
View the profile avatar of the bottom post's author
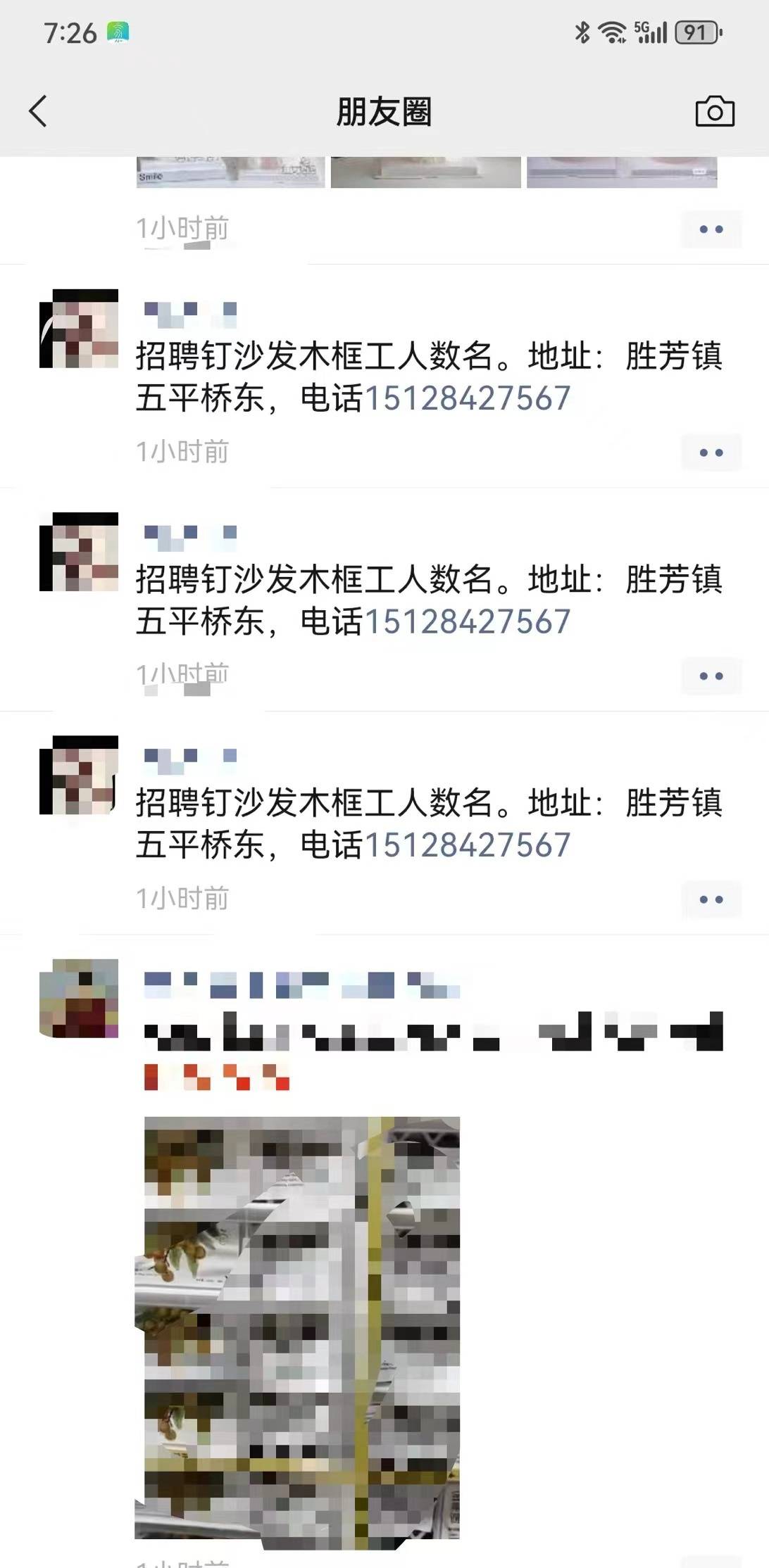click(x=79, y=998)
